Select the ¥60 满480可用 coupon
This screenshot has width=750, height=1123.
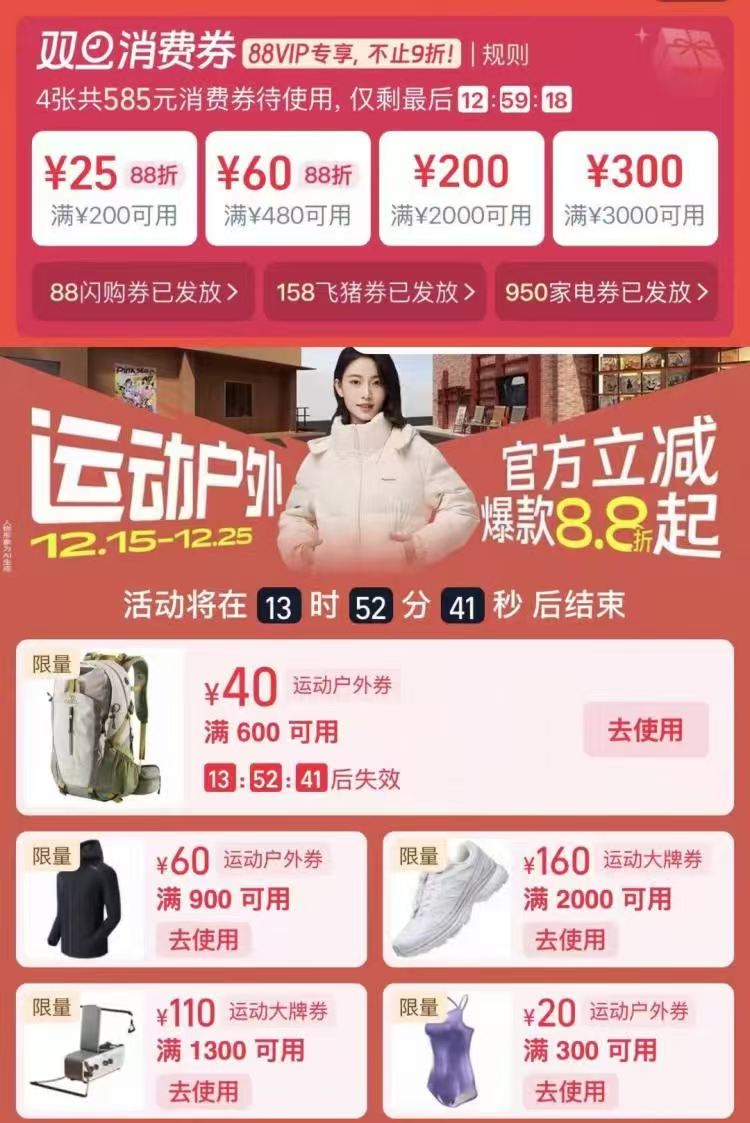pos(287,189)
